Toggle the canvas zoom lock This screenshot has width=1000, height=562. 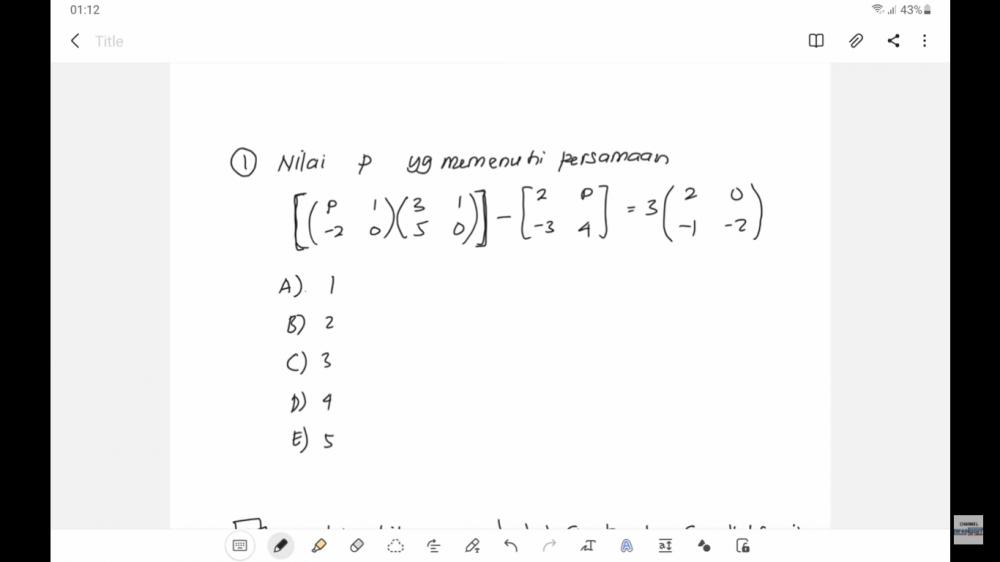[x=742, y=546]
